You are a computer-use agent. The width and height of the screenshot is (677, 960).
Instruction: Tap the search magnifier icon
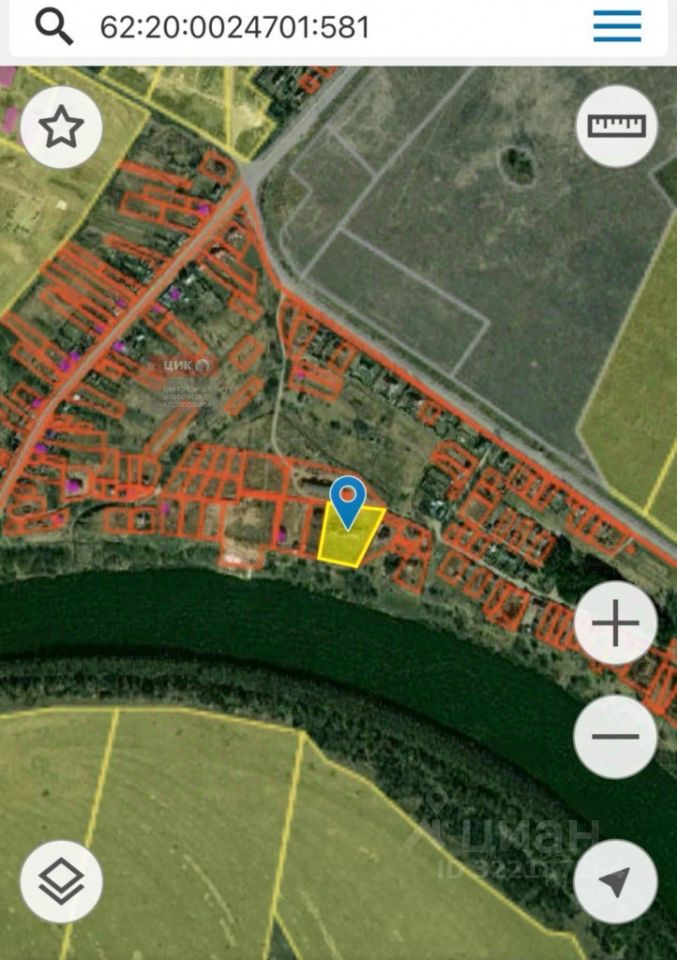click(x=54, y=27)
